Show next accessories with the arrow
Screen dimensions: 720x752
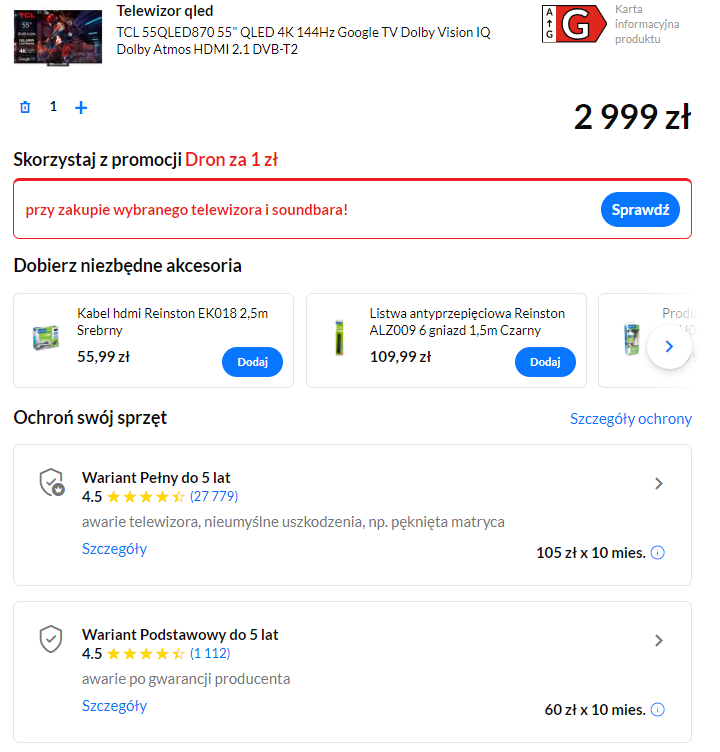pyautogui.click(x=669, y=347)
